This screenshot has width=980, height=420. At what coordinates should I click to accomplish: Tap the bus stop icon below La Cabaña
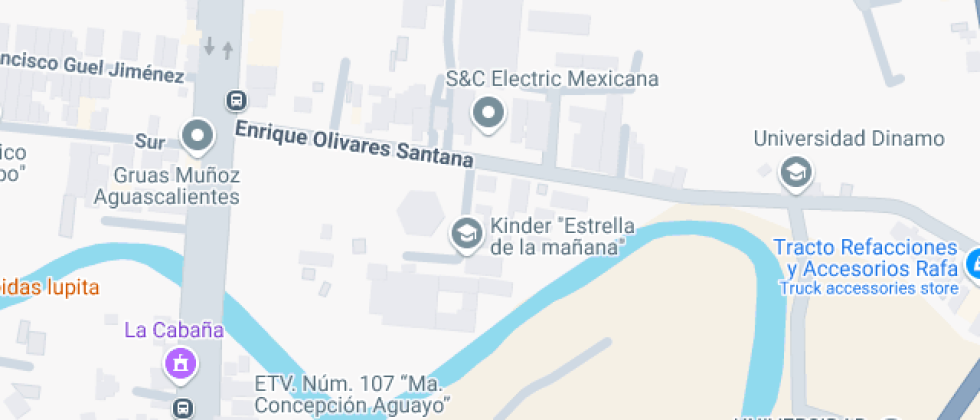pyautogui.click(x=182, y=407)
